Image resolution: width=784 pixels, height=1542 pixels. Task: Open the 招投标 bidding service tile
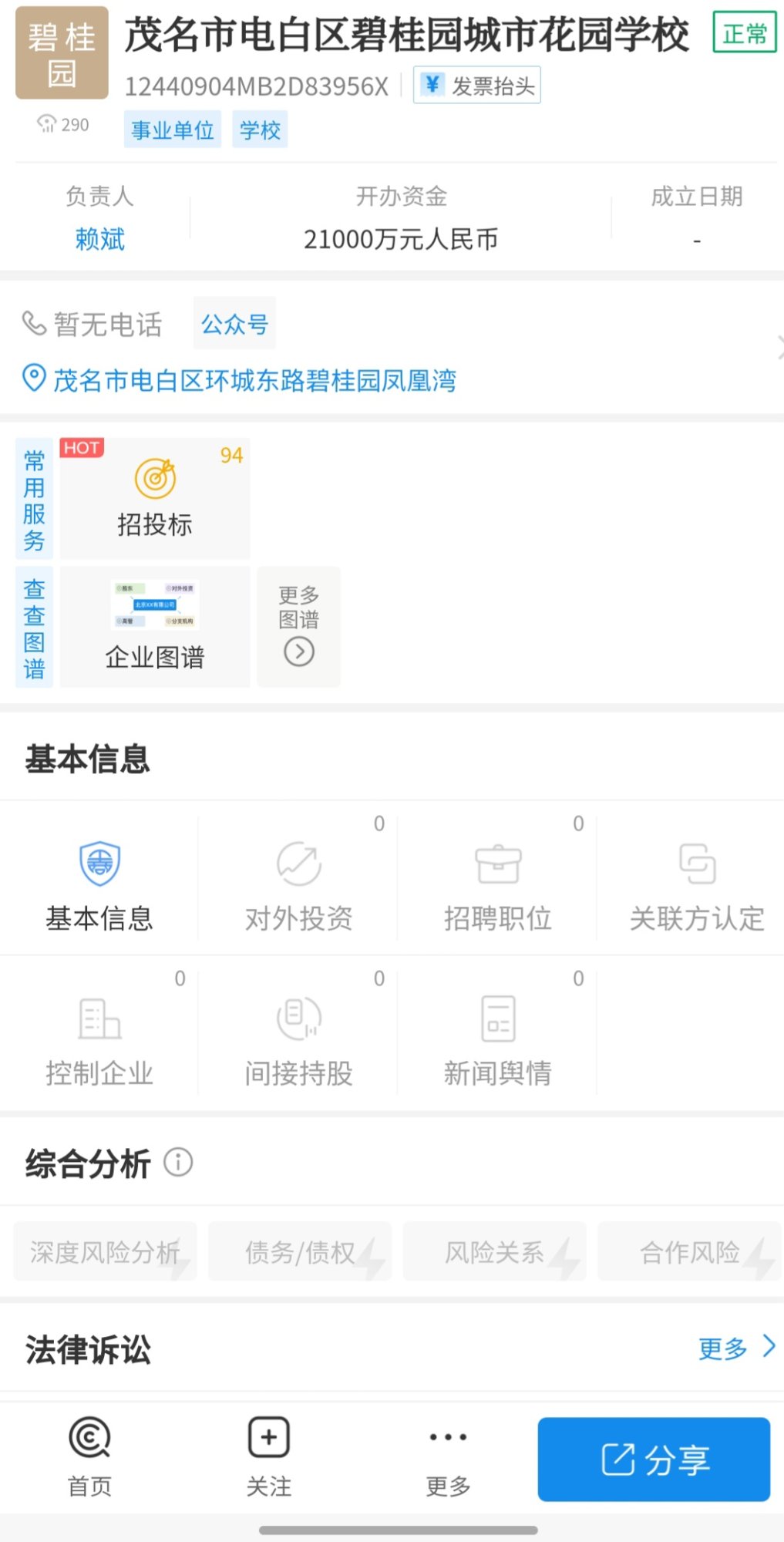155,499
